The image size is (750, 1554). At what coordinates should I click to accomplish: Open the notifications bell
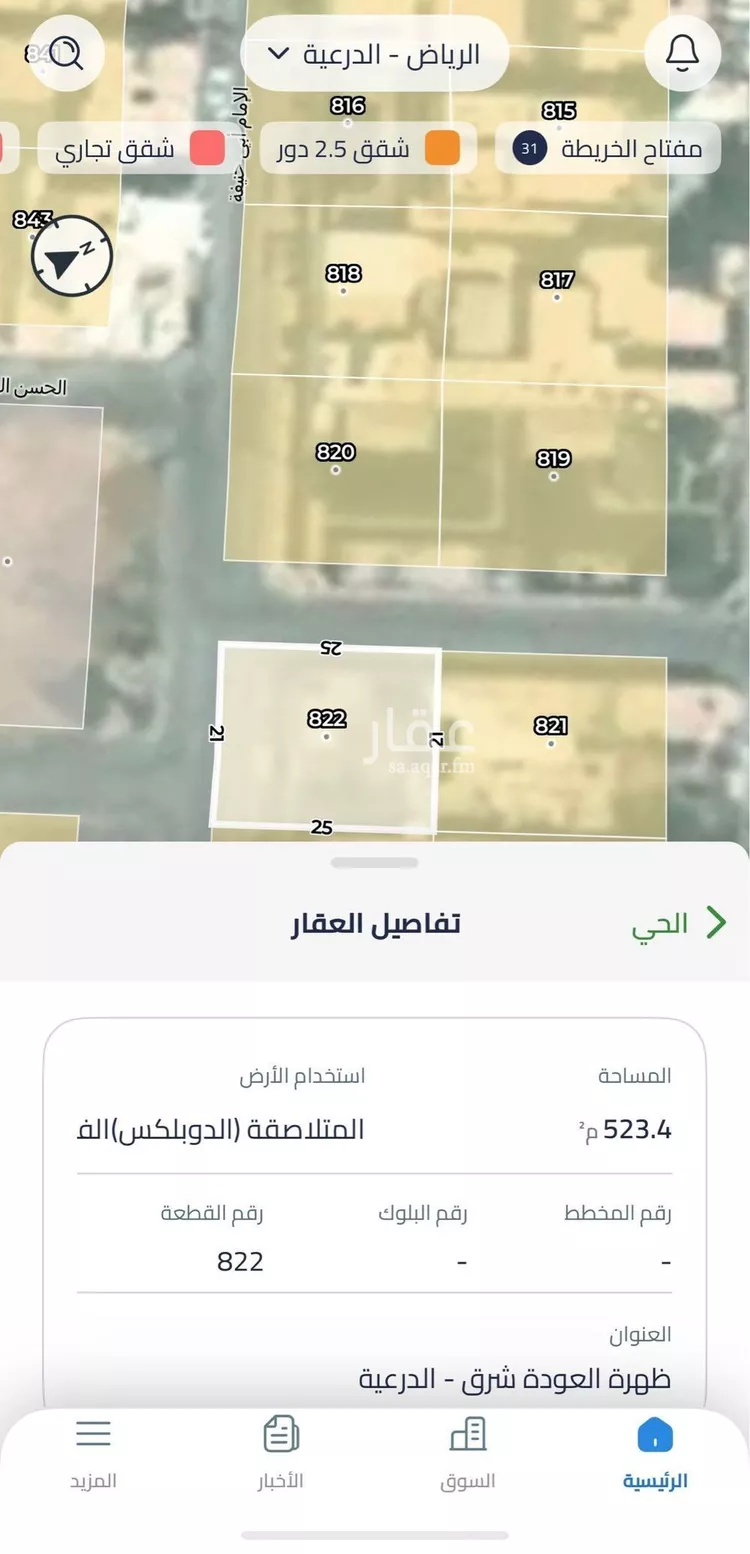point(683,52)
